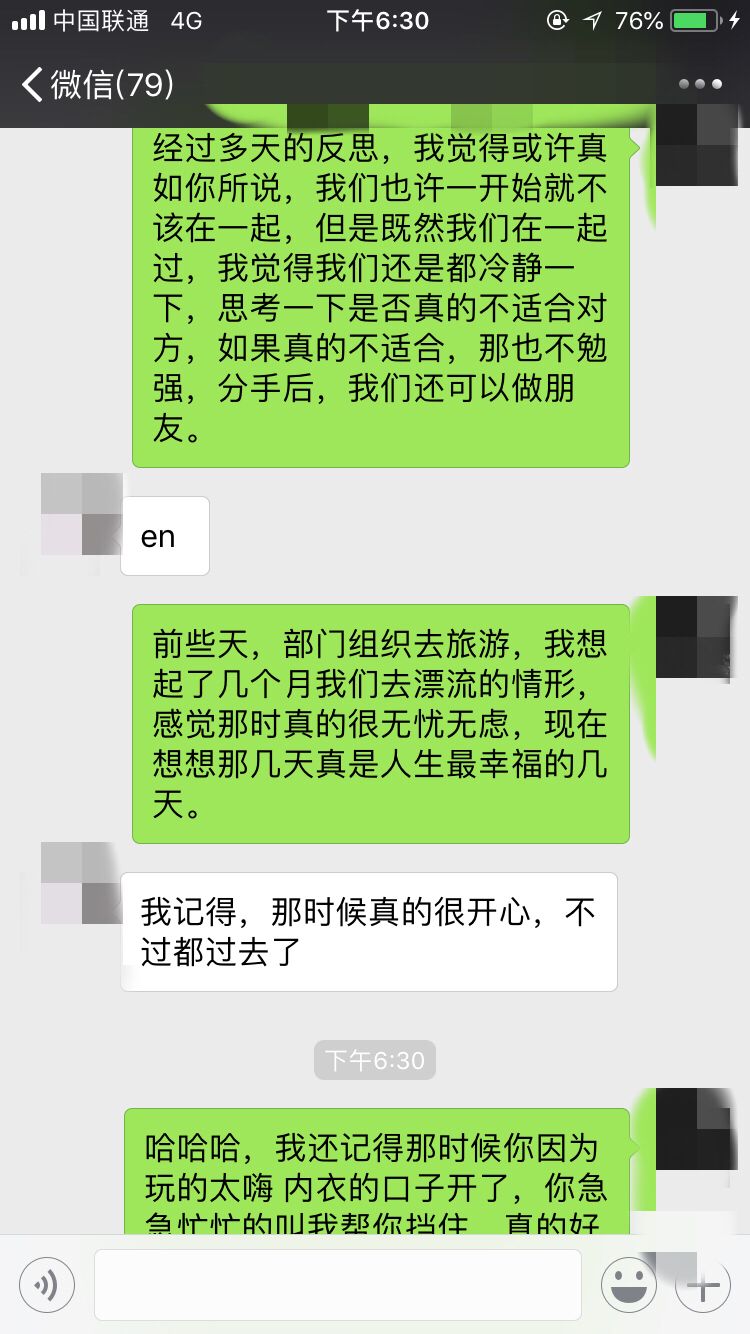750x1334 pixels.
Task: Switch to voice message input
Action: point(47,1285)
